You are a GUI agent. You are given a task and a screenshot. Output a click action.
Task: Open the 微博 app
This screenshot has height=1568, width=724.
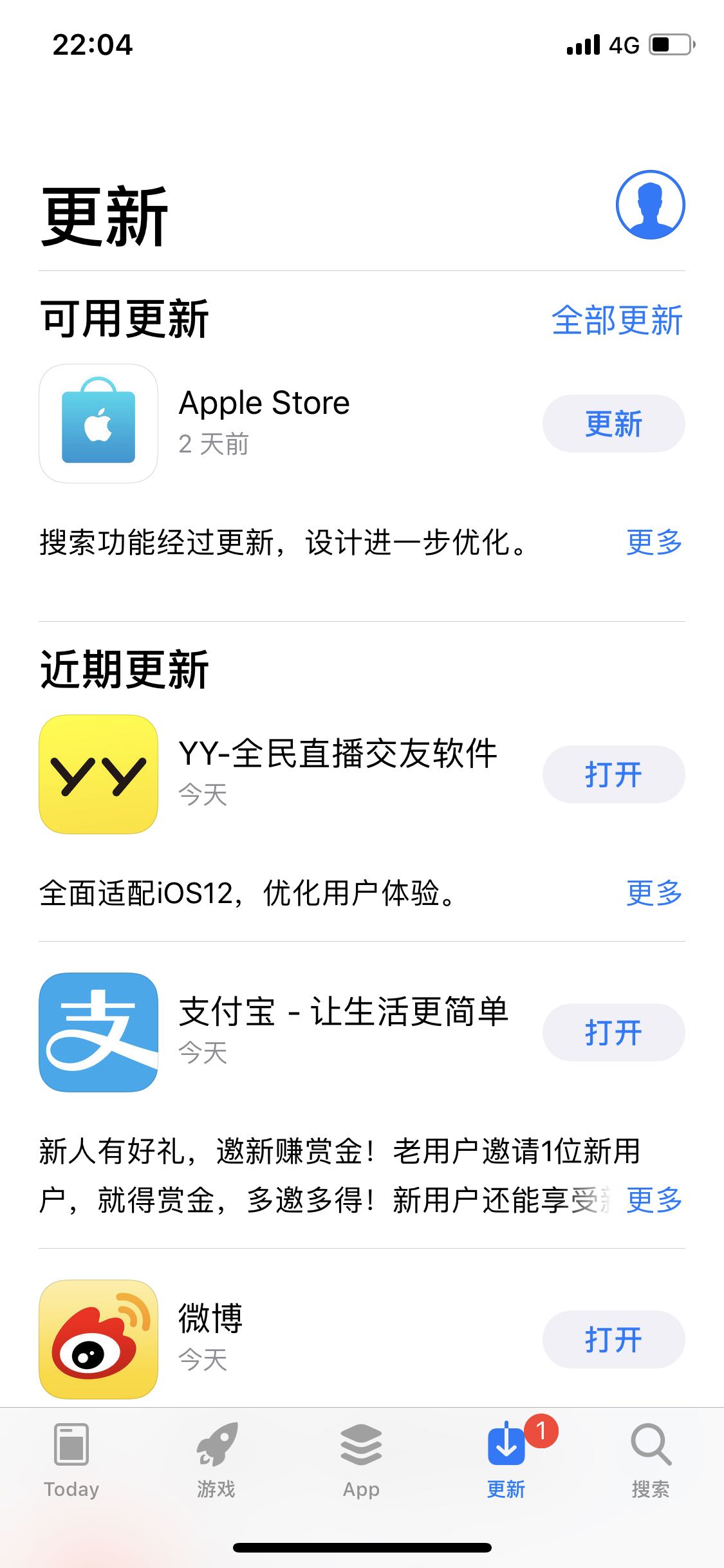(x=613, y=1339)
